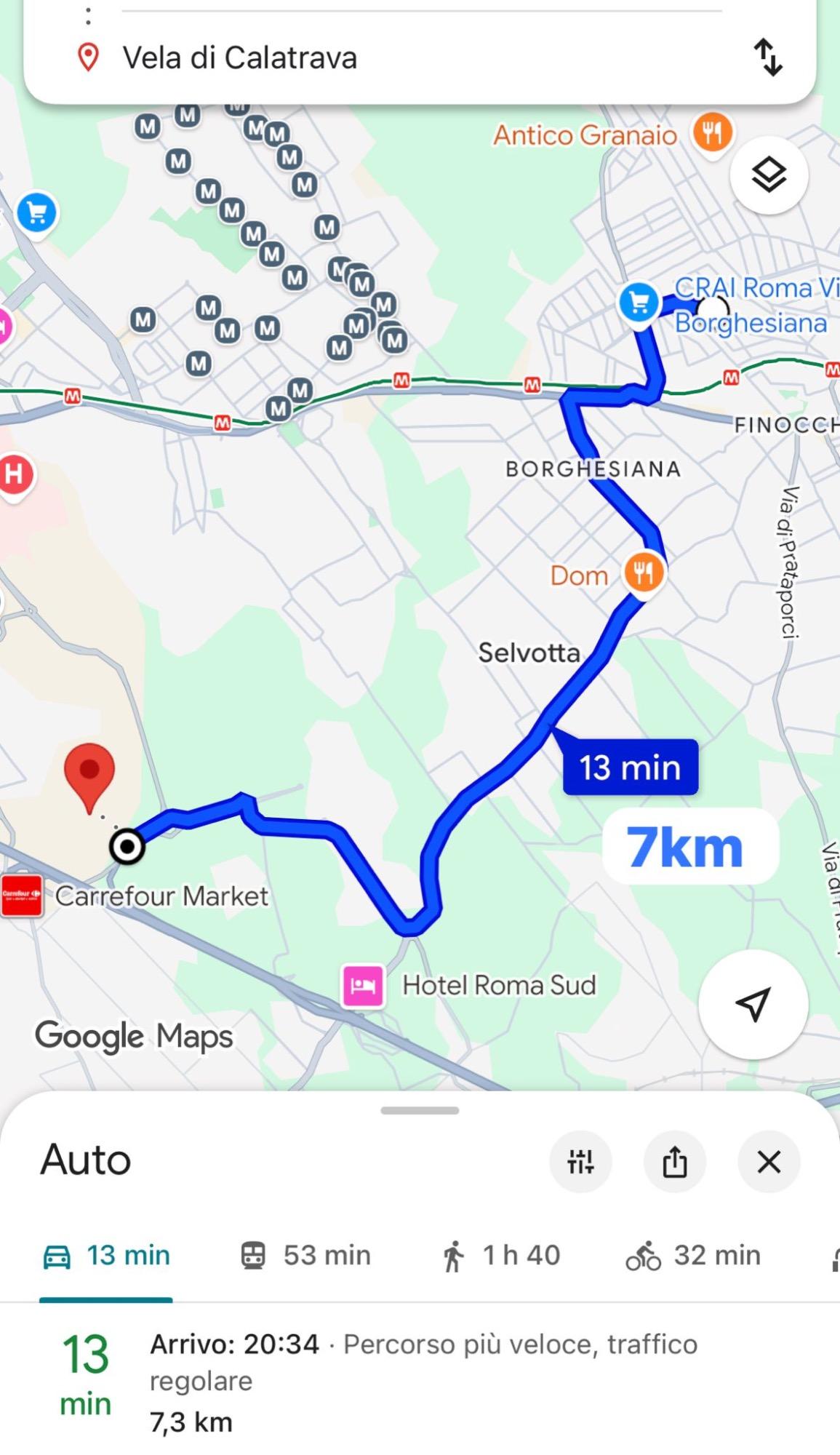The image size is (840, 1455).
Task: Share this route
Action: click(x=674, y=1162)
